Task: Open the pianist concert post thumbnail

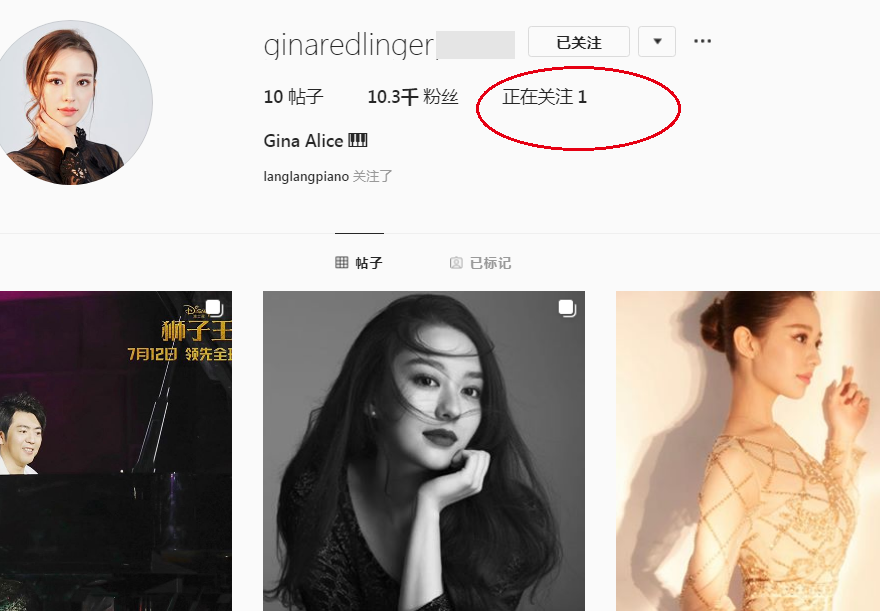Action: (115, 450)
